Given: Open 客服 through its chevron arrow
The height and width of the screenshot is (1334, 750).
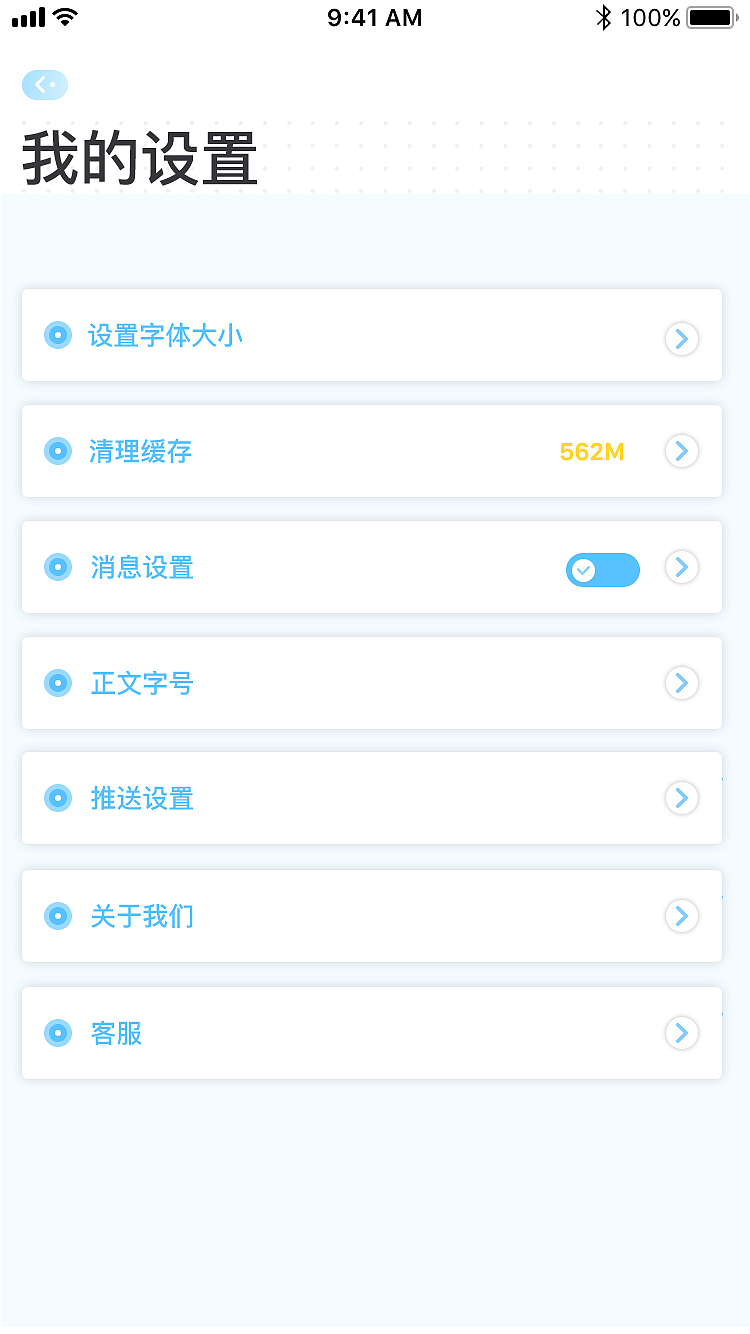Looking at the screenshot, I should [682, 1033].
